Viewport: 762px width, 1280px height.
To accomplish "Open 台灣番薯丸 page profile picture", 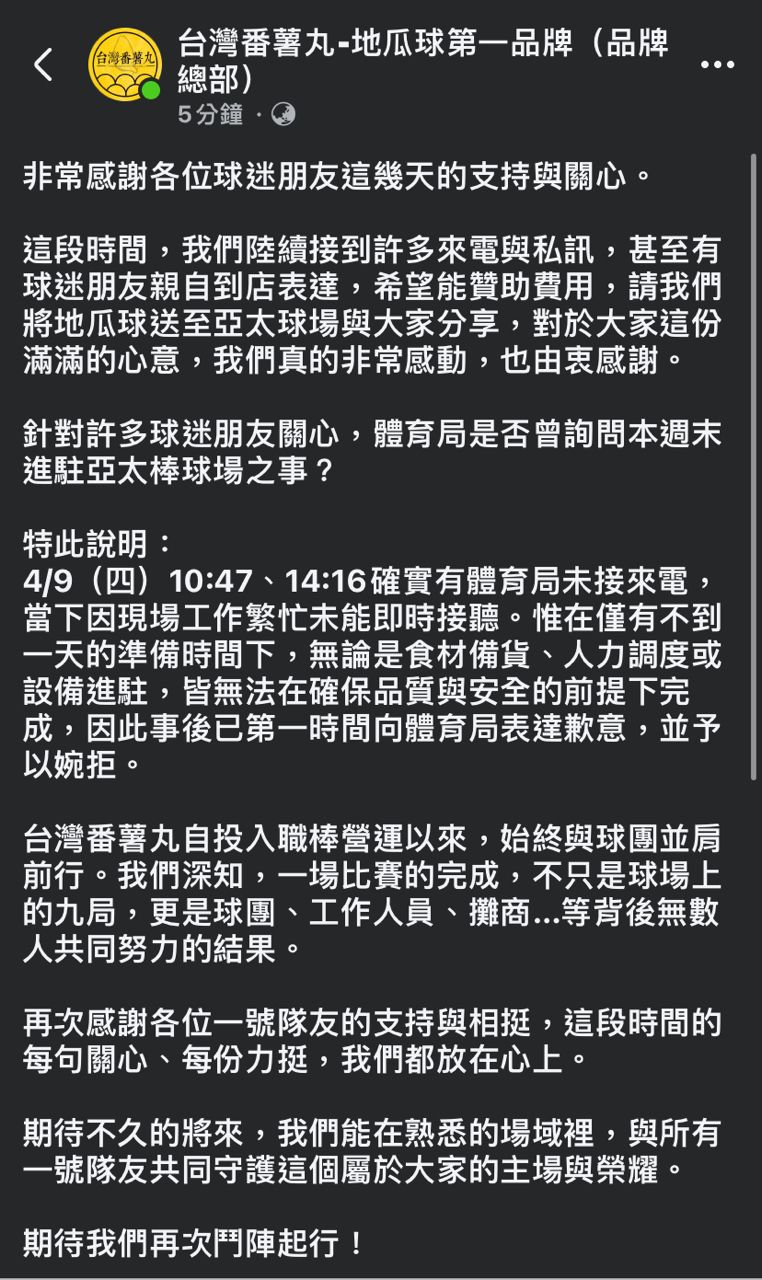I will 124,65.
